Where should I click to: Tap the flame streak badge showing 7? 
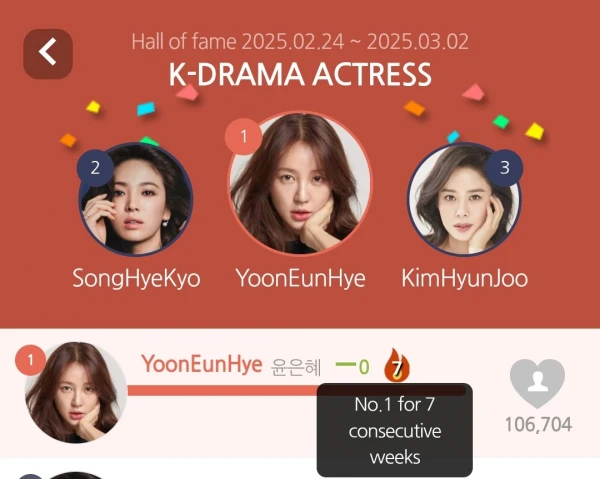click(397, 367)
